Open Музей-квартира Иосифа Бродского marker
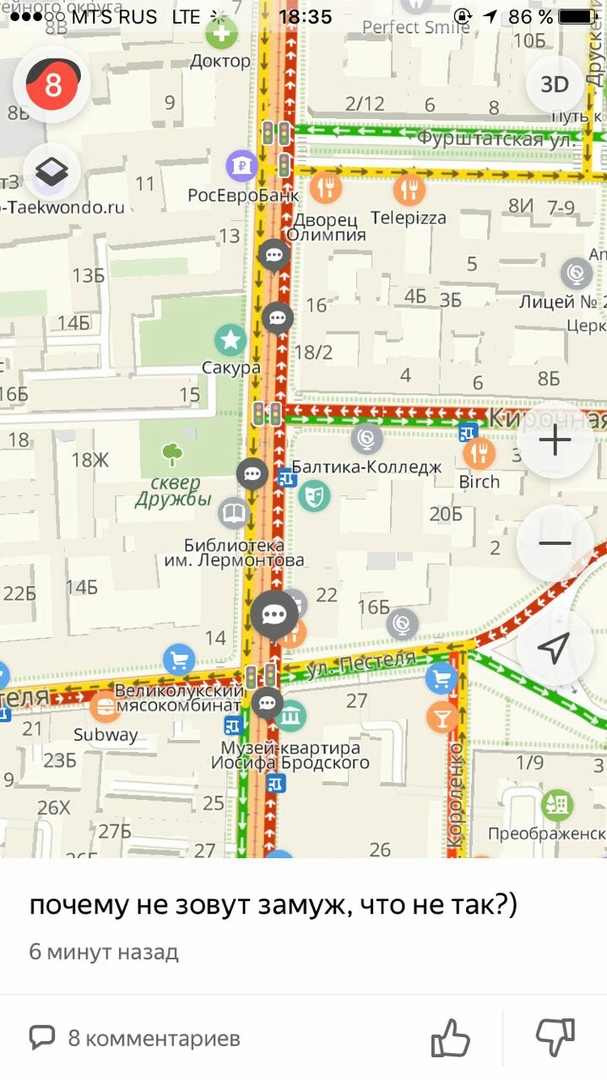607x1080 pixels. tap(291, 716)
